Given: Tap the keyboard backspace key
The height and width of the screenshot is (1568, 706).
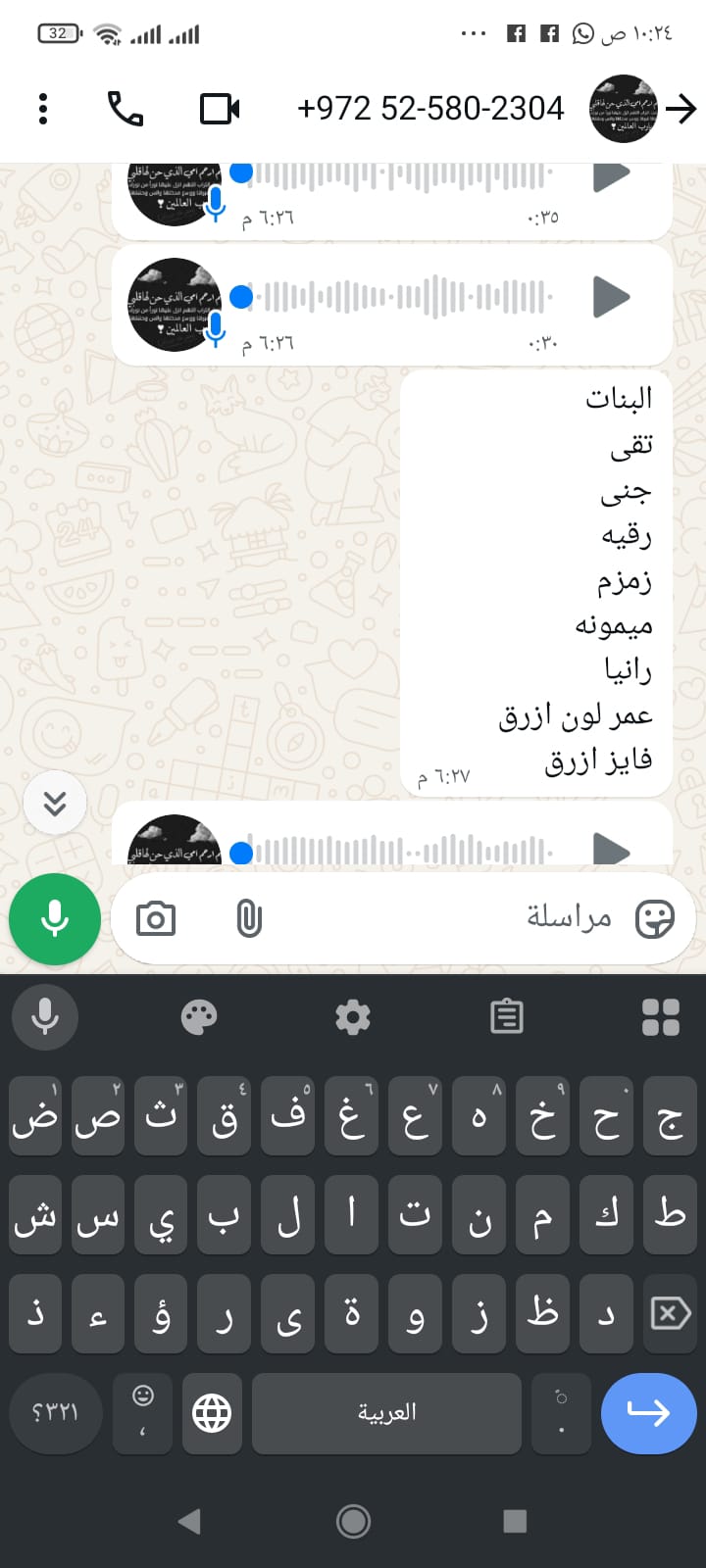Looking at the screenshot, I should tap(671, 1313).
